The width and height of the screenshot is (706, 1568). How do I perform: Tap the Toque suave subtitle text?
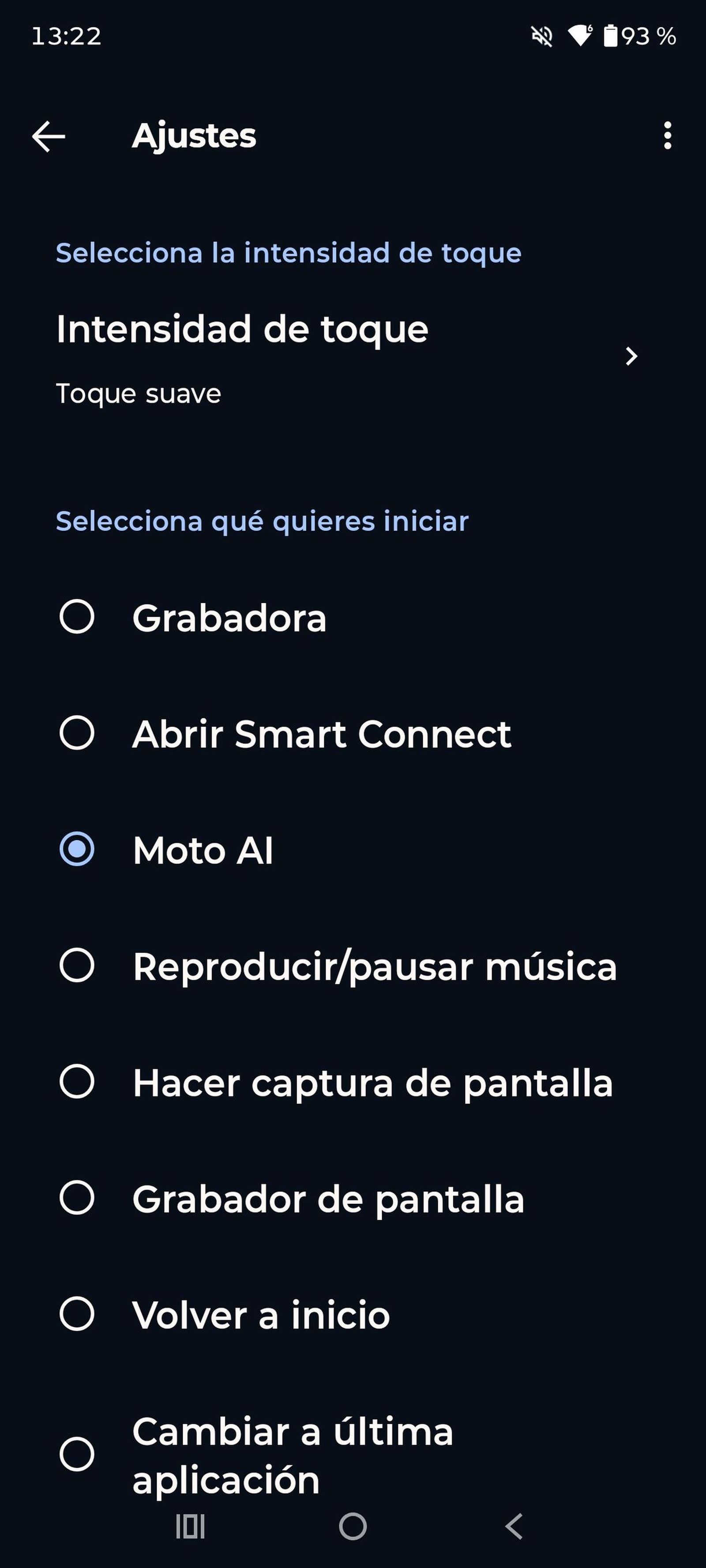(x=139, y=393)
